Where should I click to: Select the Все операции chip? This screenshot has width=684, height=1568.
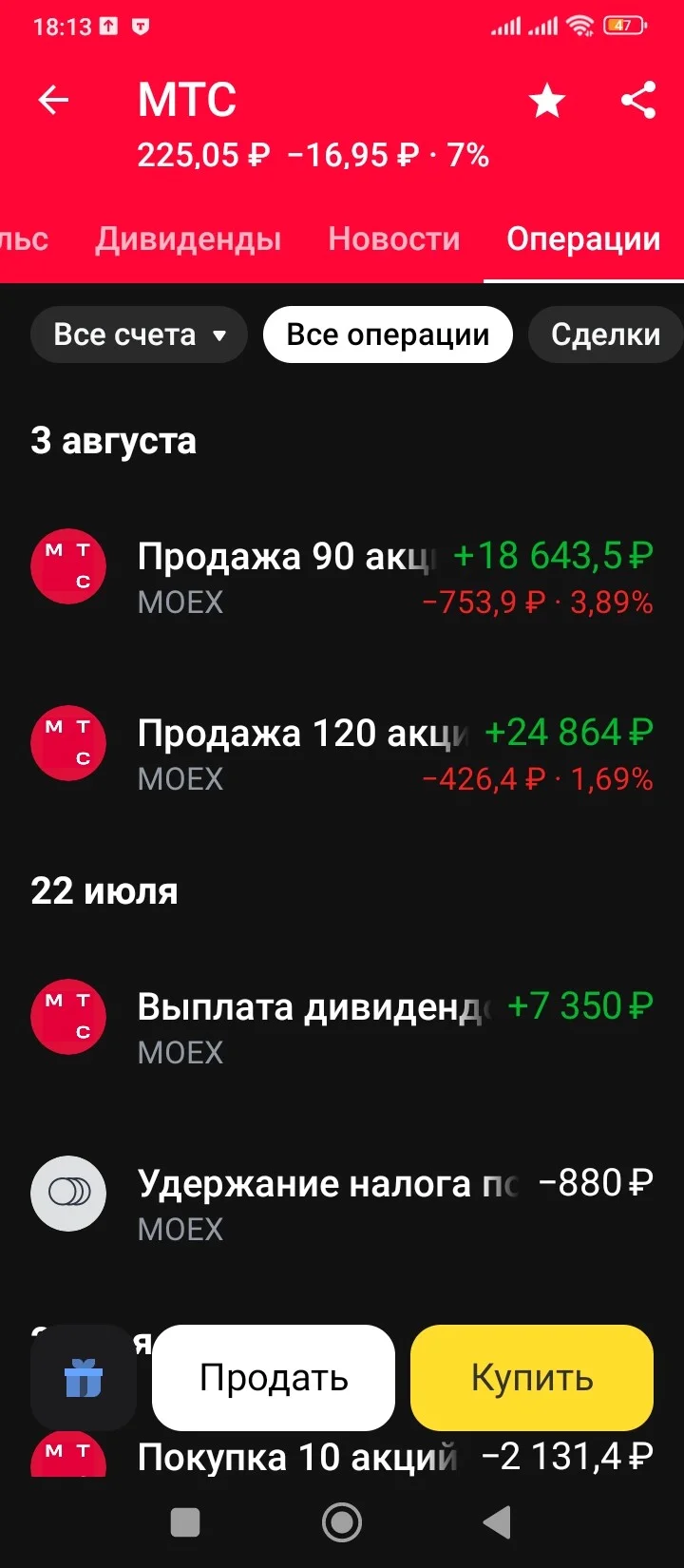(x=388, y=335)
